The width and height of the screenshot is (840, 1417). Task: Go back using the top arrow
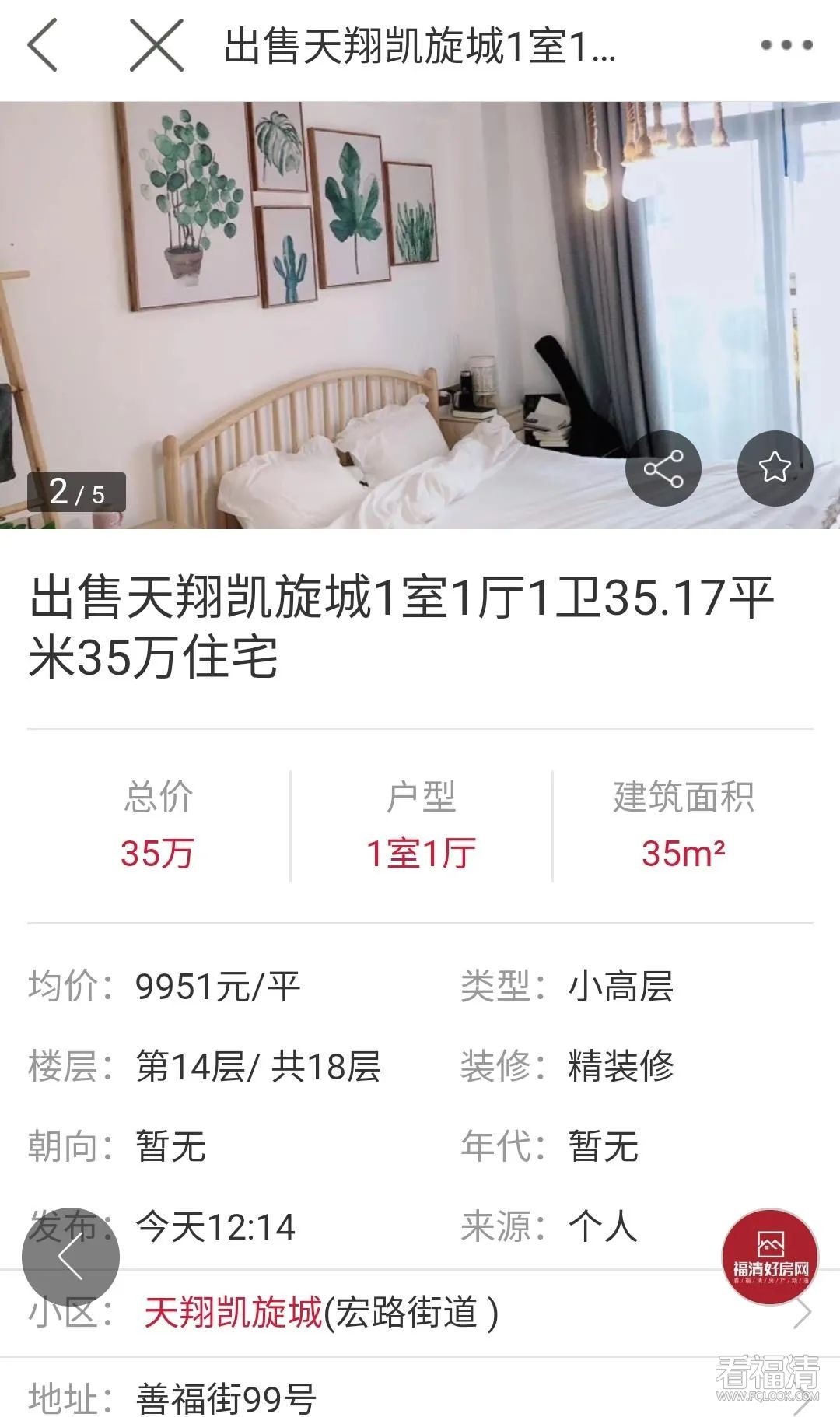tap(43, 46)
